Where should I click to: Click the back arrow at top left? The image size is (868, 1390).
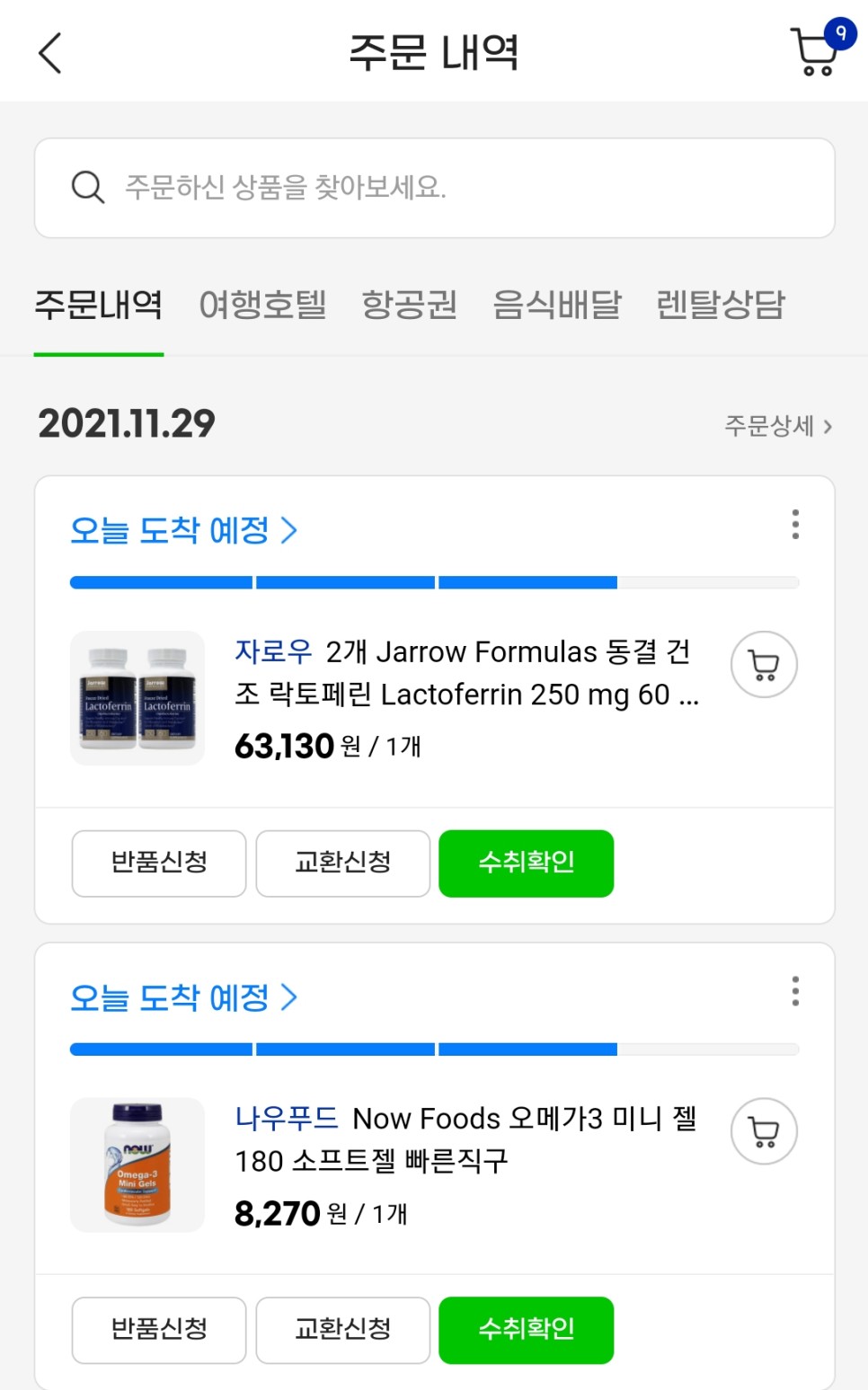(x=51, y=52)
